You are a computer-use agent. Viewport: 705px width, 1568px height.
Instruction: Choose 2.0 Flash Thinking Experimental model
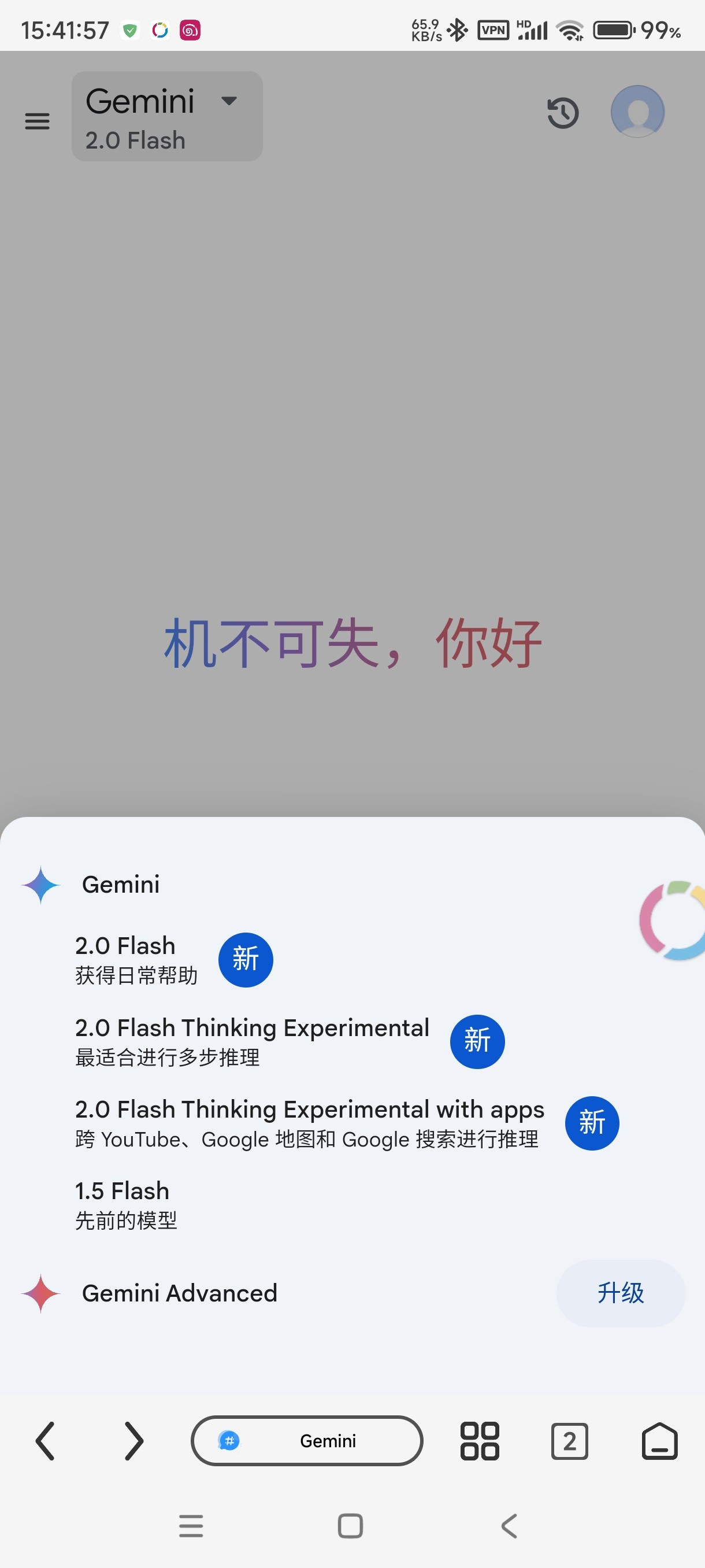pos(252,1041)
